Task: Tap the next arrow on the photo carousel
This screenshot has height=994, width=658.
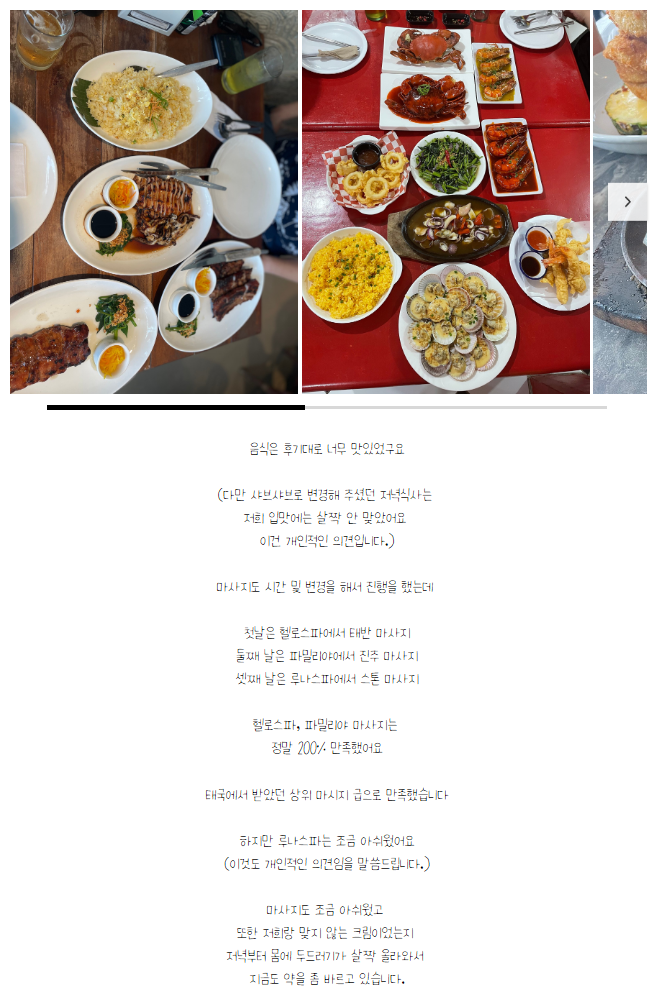Action: click(x=627, y=202)
